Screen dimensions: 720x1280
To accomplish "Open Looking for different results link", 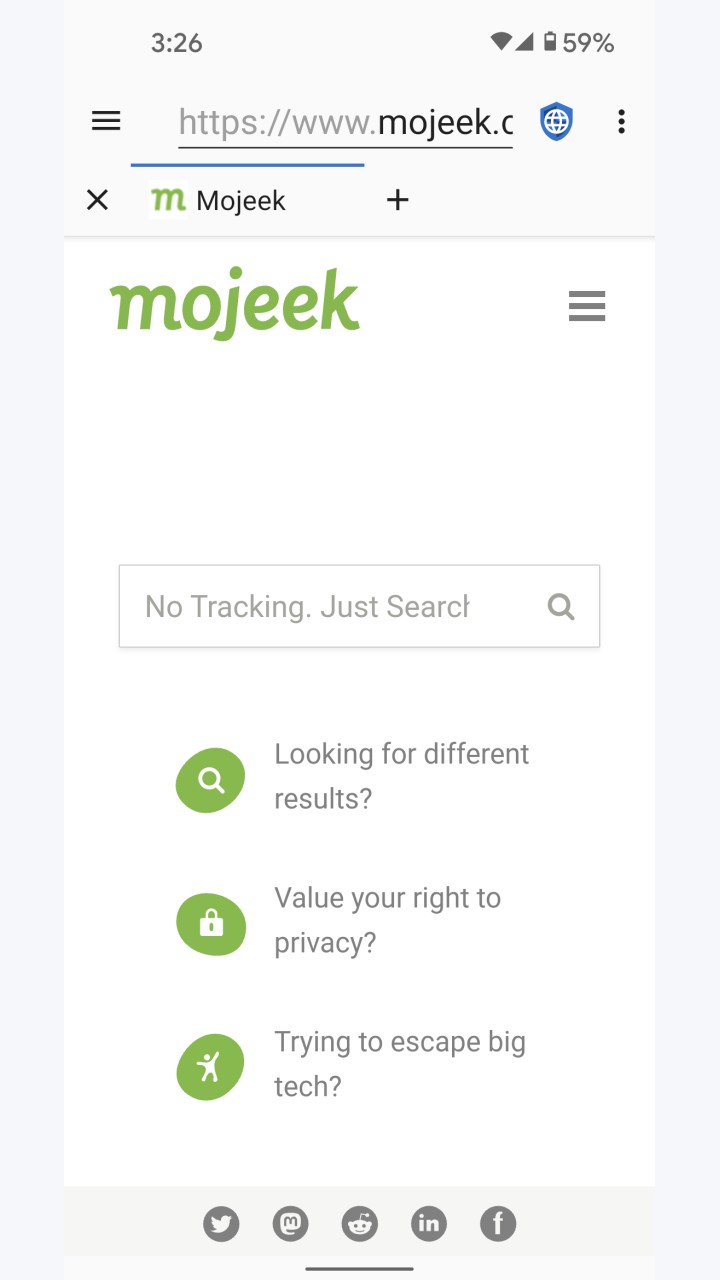I will (401, 776).
